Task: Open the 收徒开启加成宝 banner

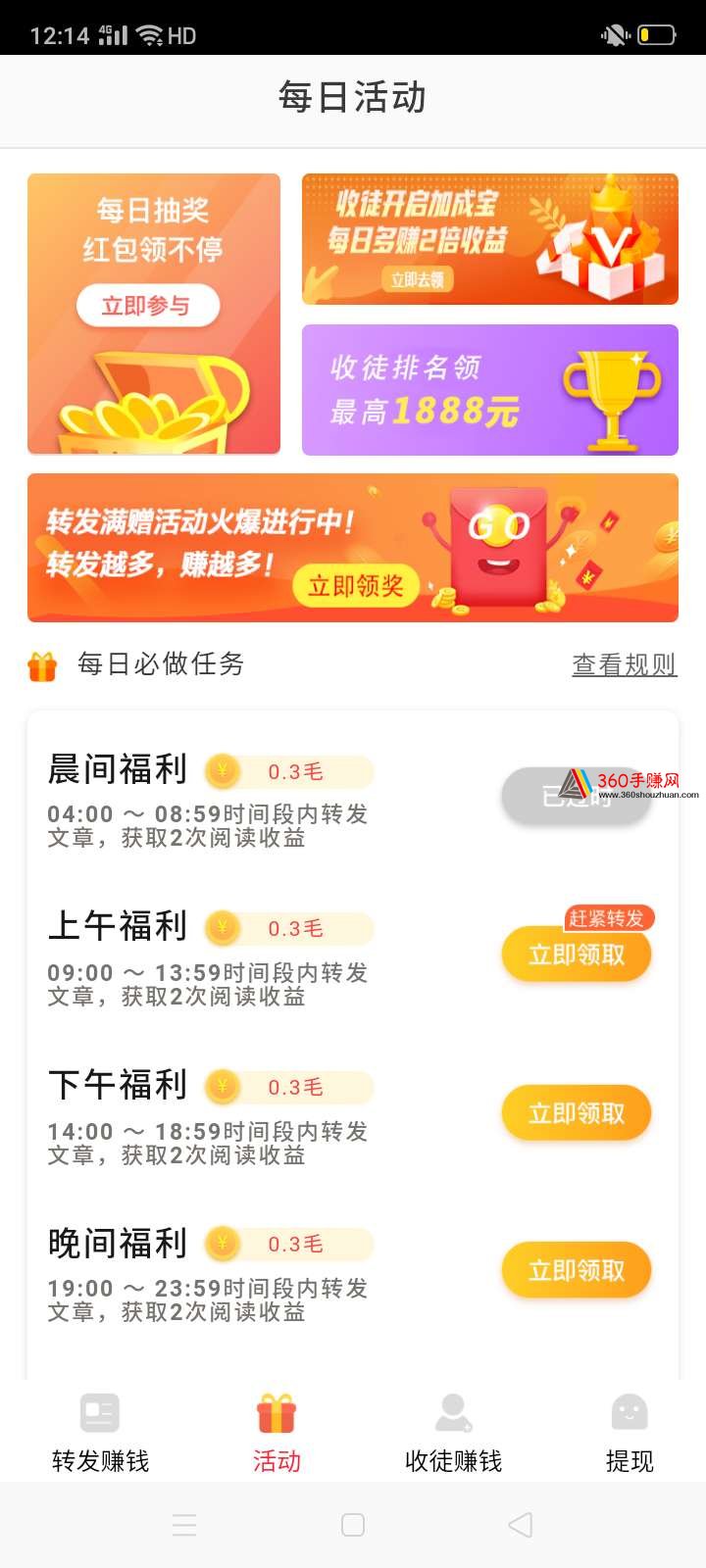Action: point(490,239)
